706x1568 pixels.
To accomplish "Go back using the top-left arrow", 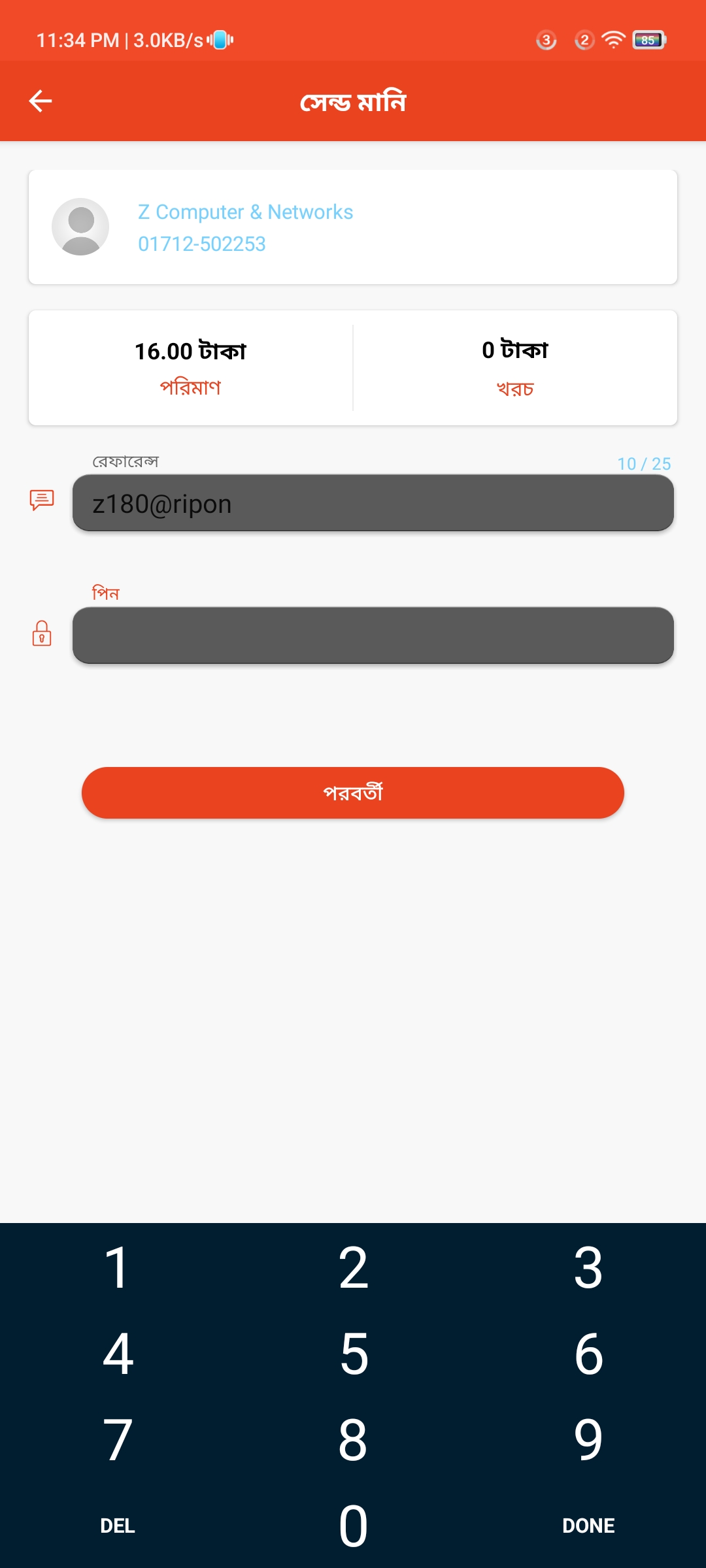I will [41, 101].
